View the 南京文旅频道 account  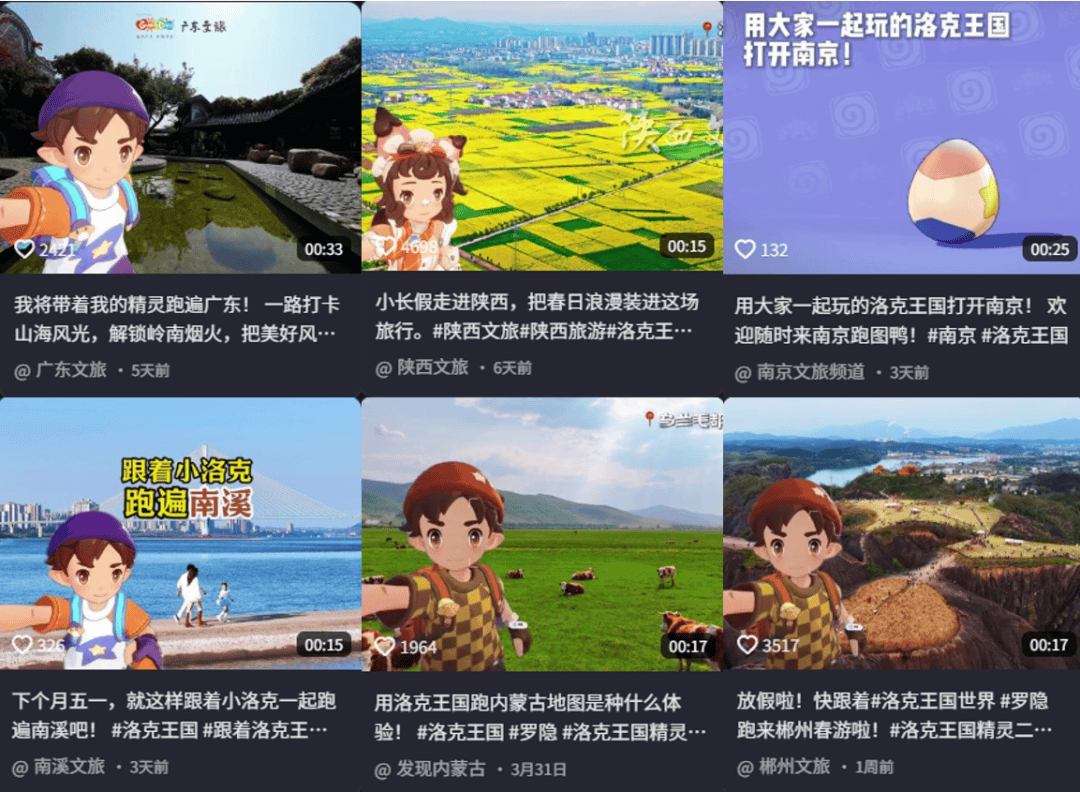pyautogui.click(x=810, y=372)
